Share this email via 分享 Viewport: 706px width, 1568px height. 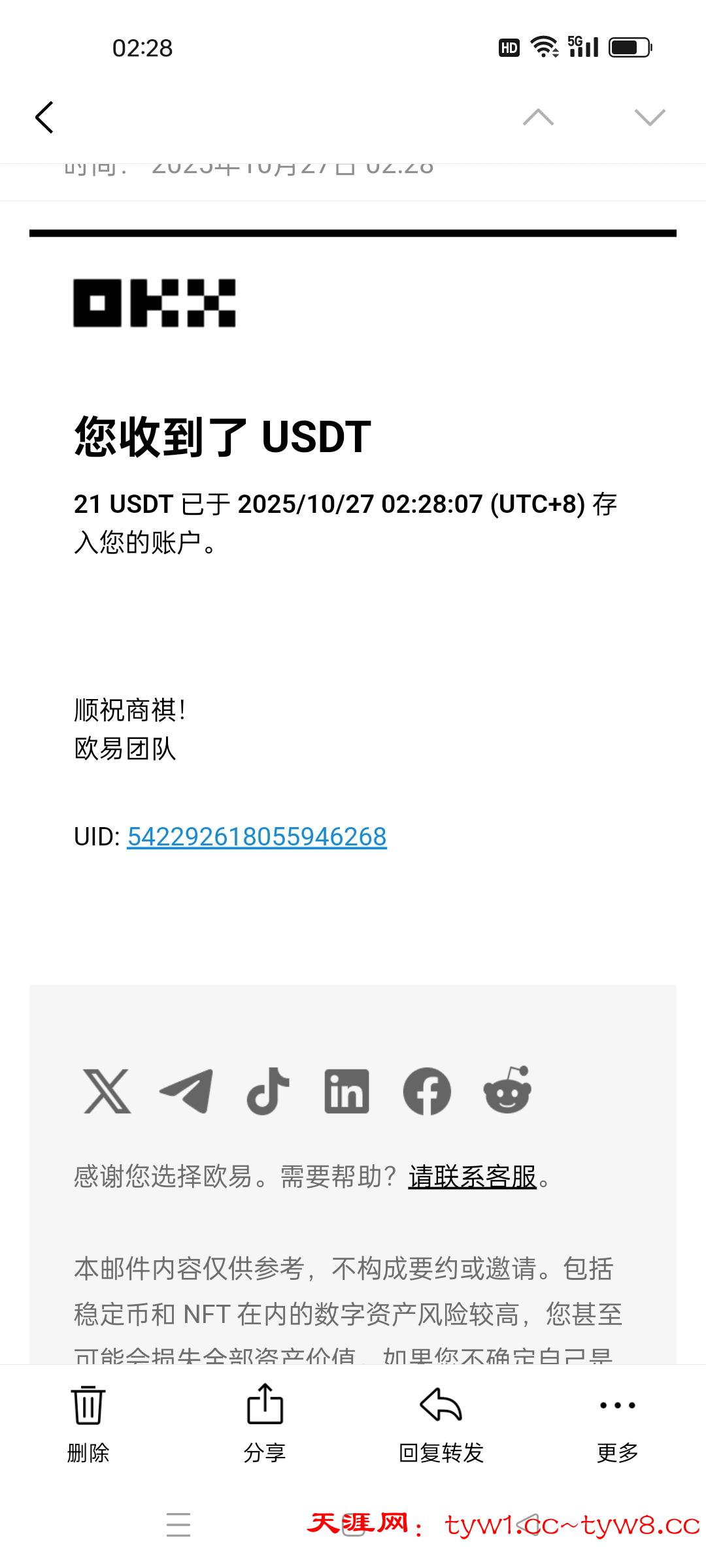(x=265, y=1420)
